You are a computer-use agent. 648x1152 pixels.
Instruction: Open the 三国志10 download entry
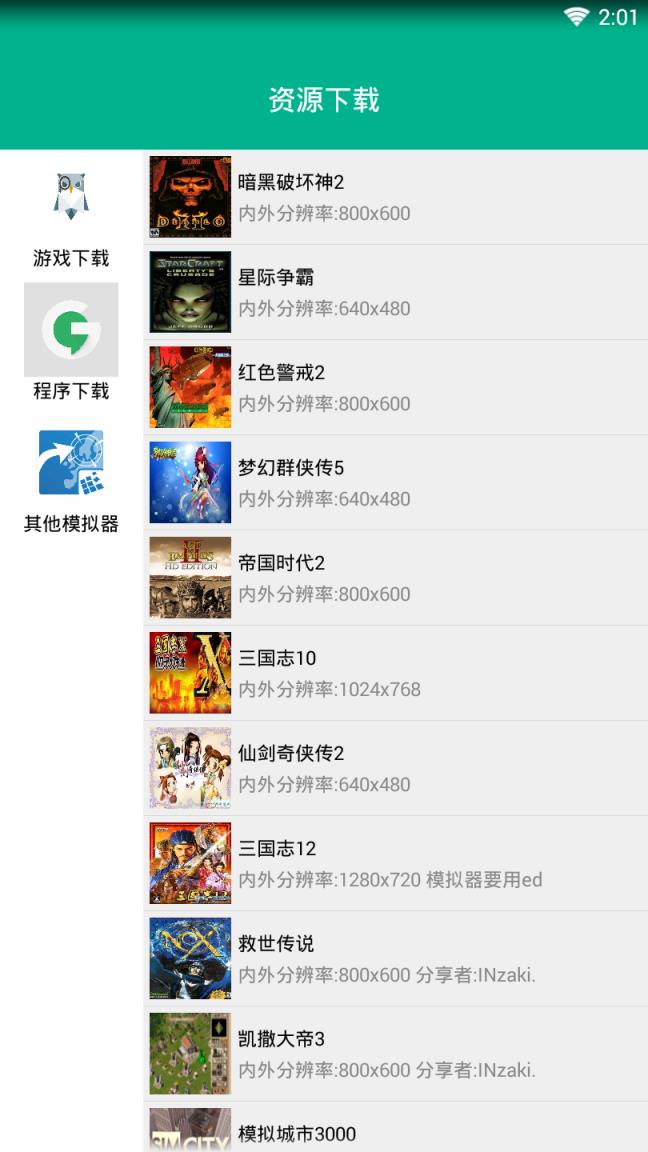click(x=395, y=672)
